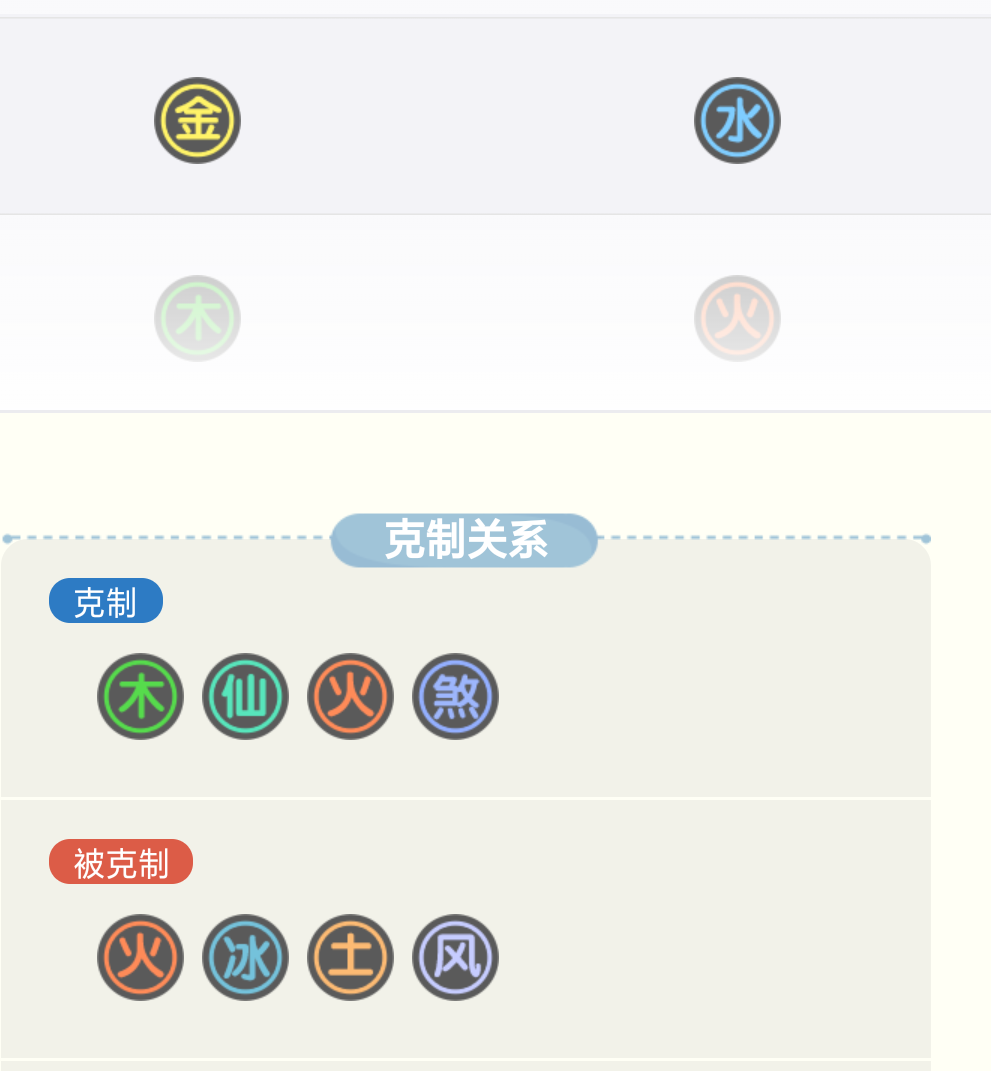Open the 土 element icon
Image resolution: width=991 pixels, height=1071 pixels.
point(350,957)
